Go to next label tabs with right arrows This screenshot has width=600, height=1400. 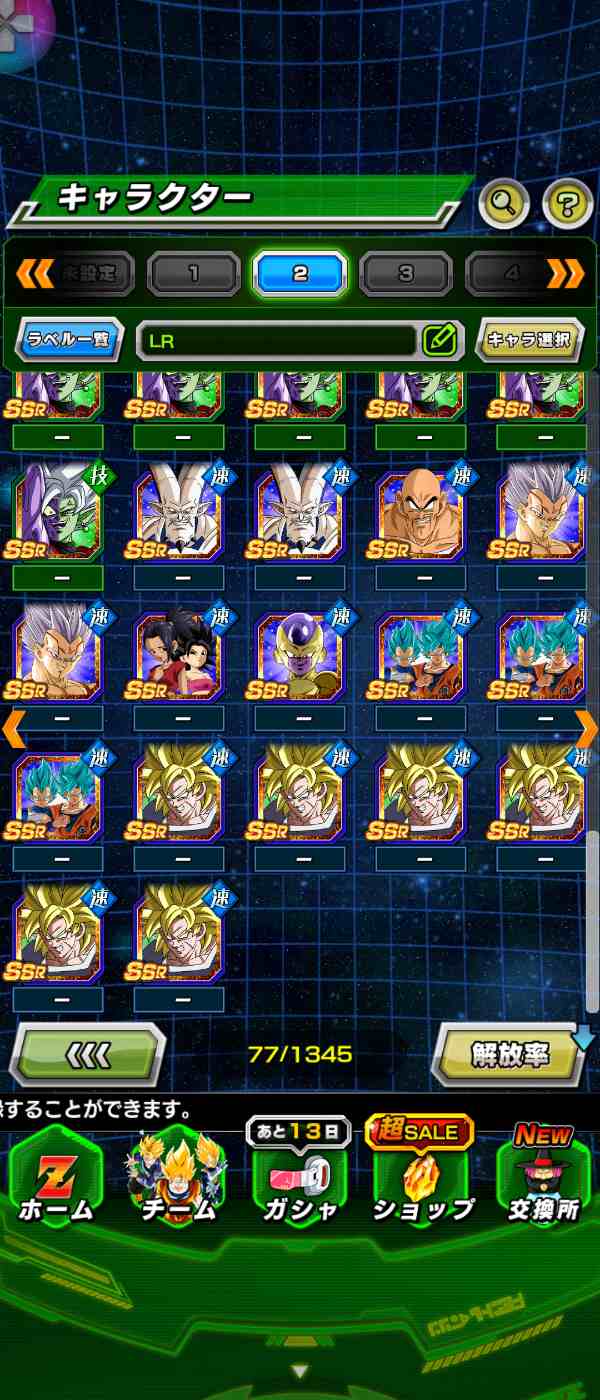(x=565, y=272)
